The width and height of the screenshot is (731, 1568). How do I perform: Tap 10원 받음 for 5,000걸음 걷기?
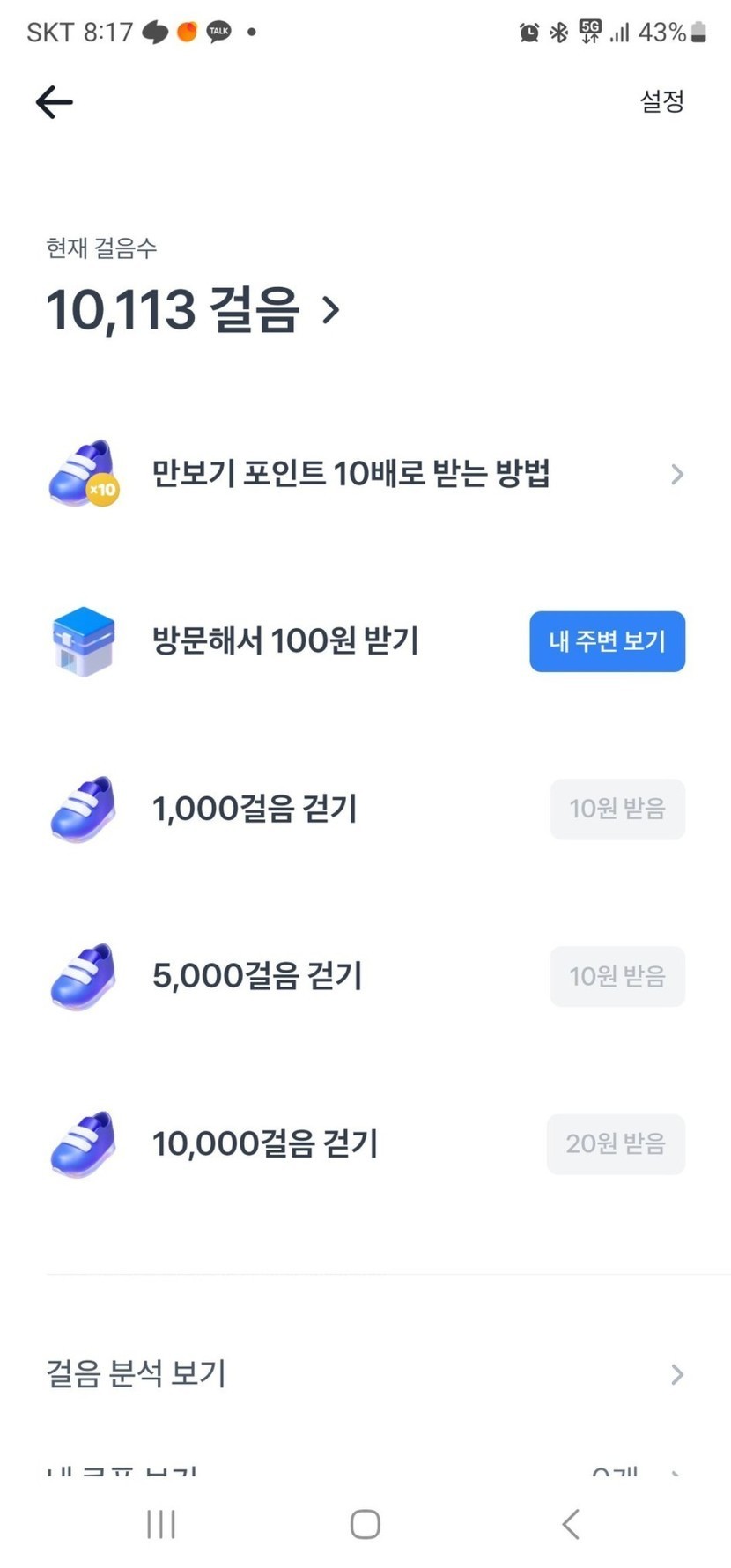point(617,976)
